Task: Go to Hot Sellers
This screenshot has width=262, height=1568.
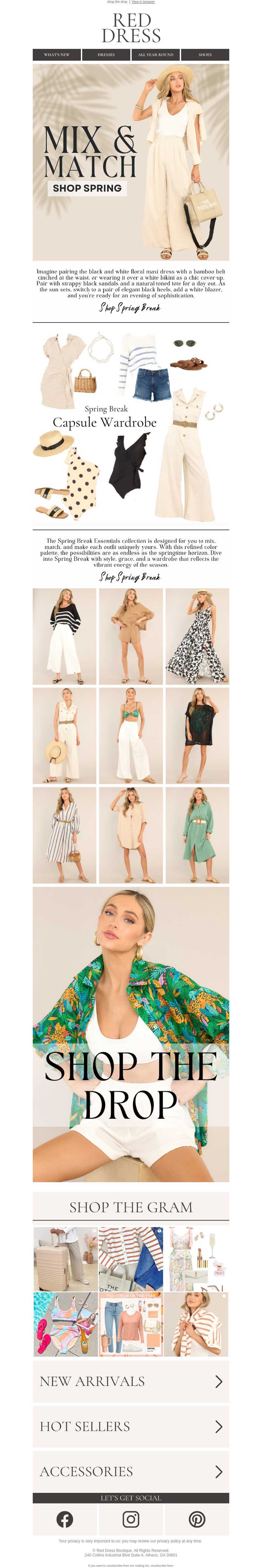Action: [131, 1427]
